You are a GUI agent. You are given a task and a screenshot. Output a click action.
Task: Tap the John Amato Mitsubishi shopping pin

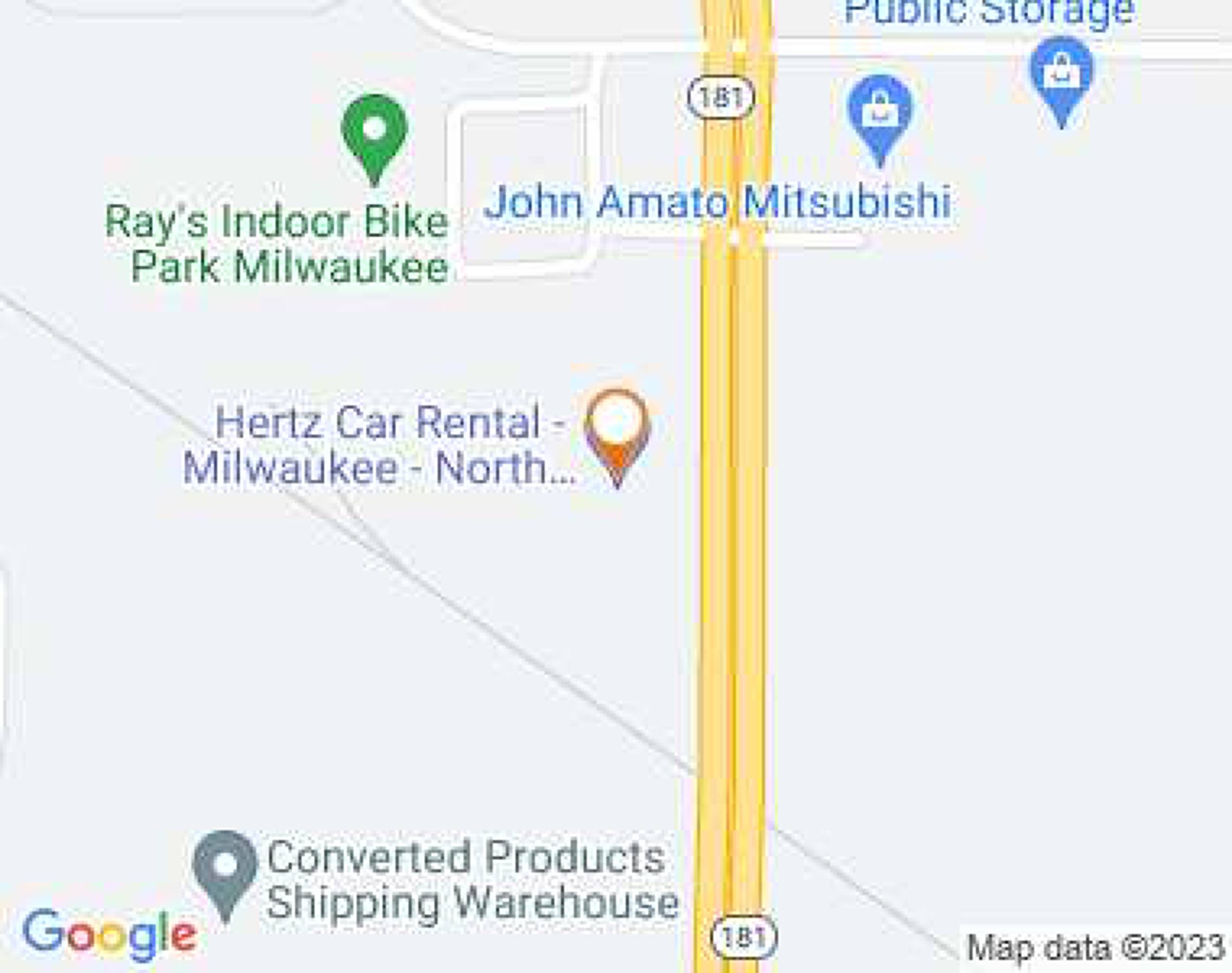(880, 121)
